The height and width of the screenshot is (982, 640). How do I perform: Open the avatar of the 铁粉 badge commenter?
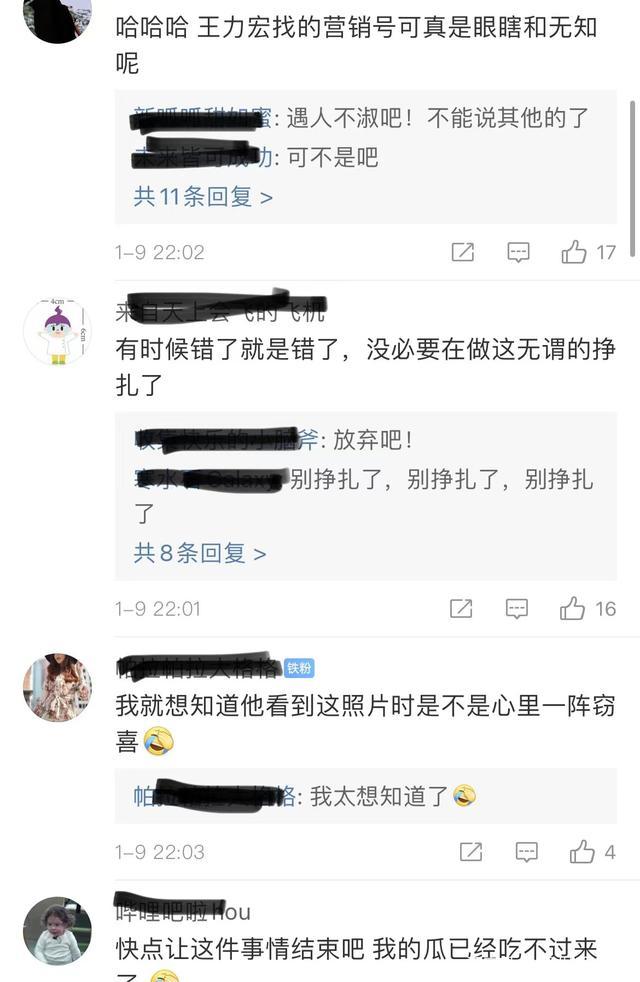[57, 688]
